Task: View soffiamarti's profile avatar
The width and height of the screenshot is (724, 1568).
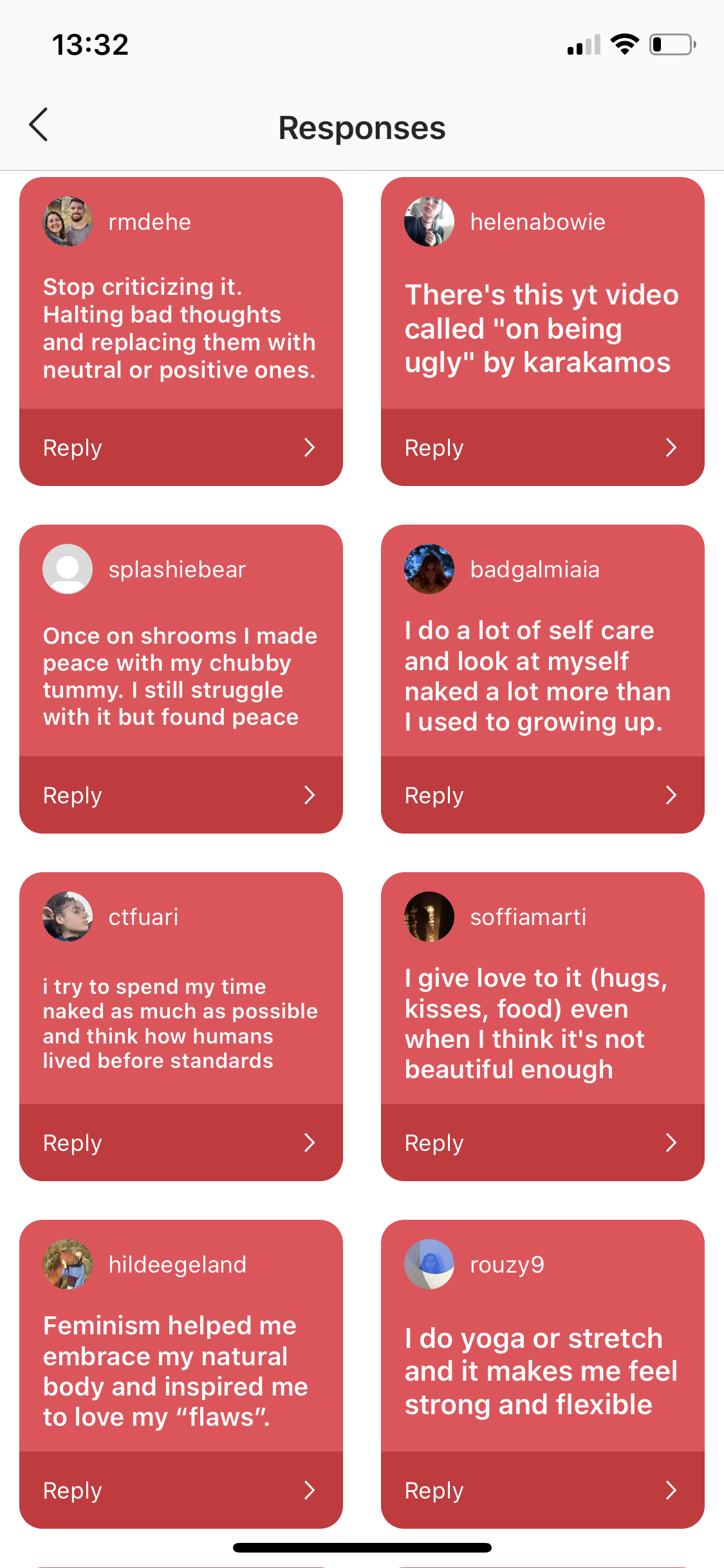Action: coord(429,917)
